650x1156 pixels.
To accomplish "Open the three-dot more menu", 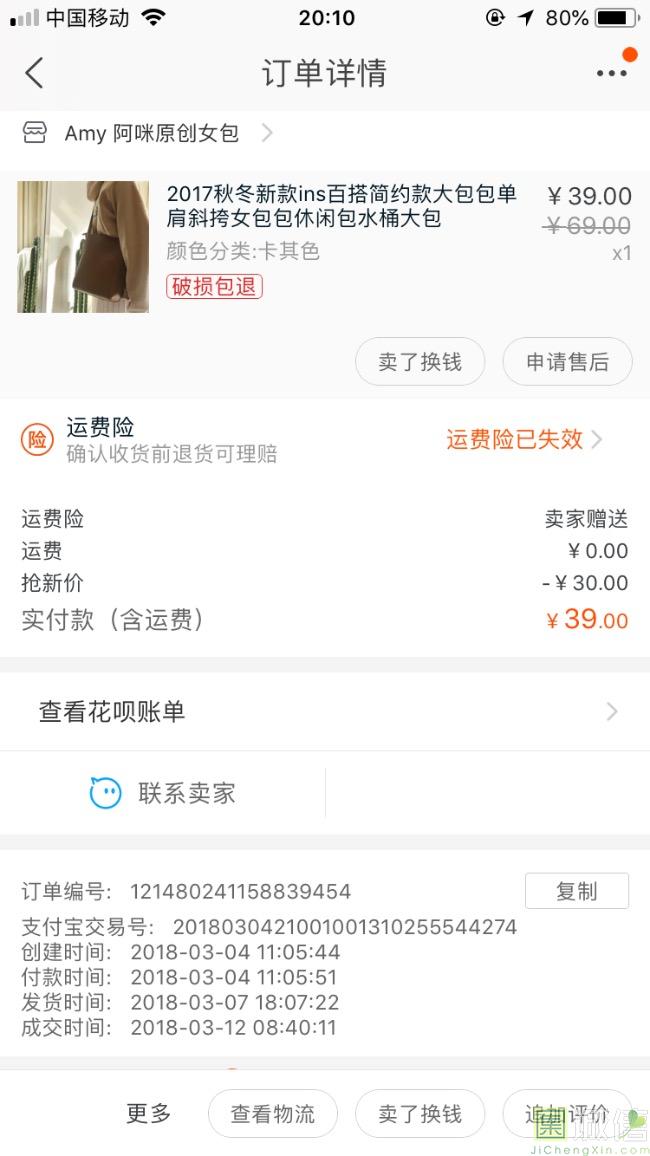I will pos(612,72).
